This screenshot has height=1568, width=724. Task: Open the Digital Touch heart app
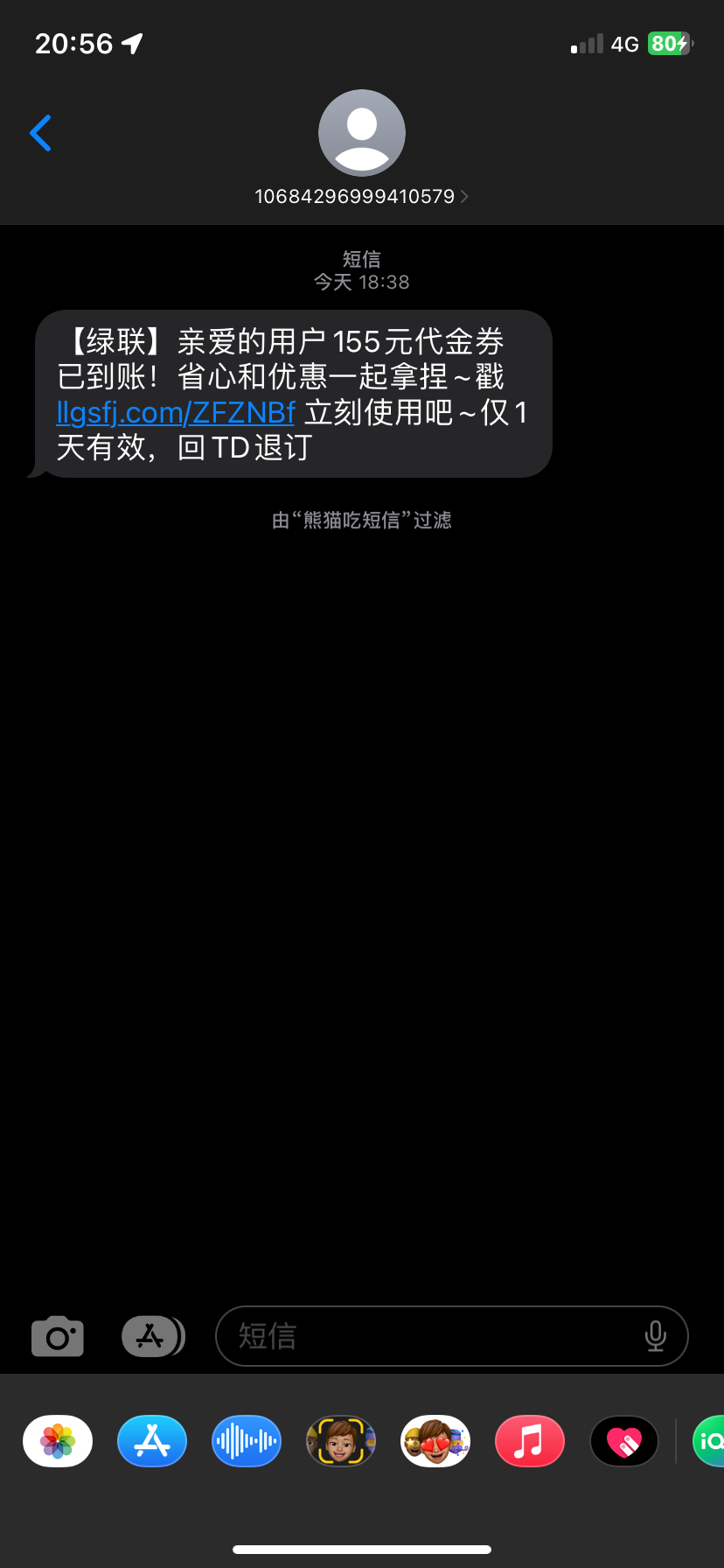click(624, 1440)
